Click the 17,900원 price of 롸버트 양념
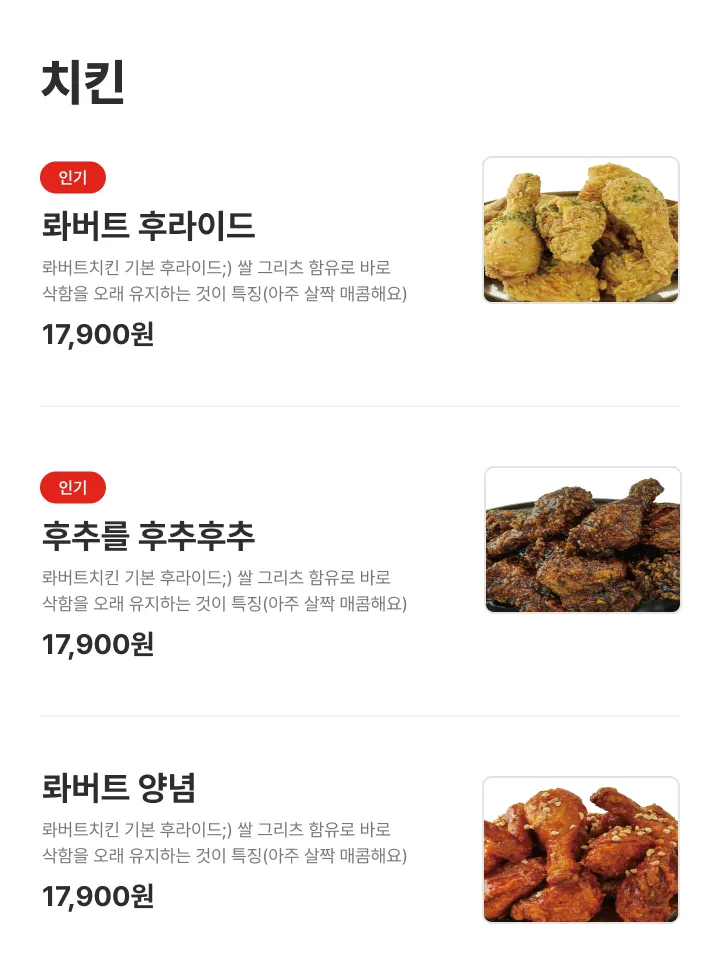This screenshot has width=720, height=980. point(96,897)
